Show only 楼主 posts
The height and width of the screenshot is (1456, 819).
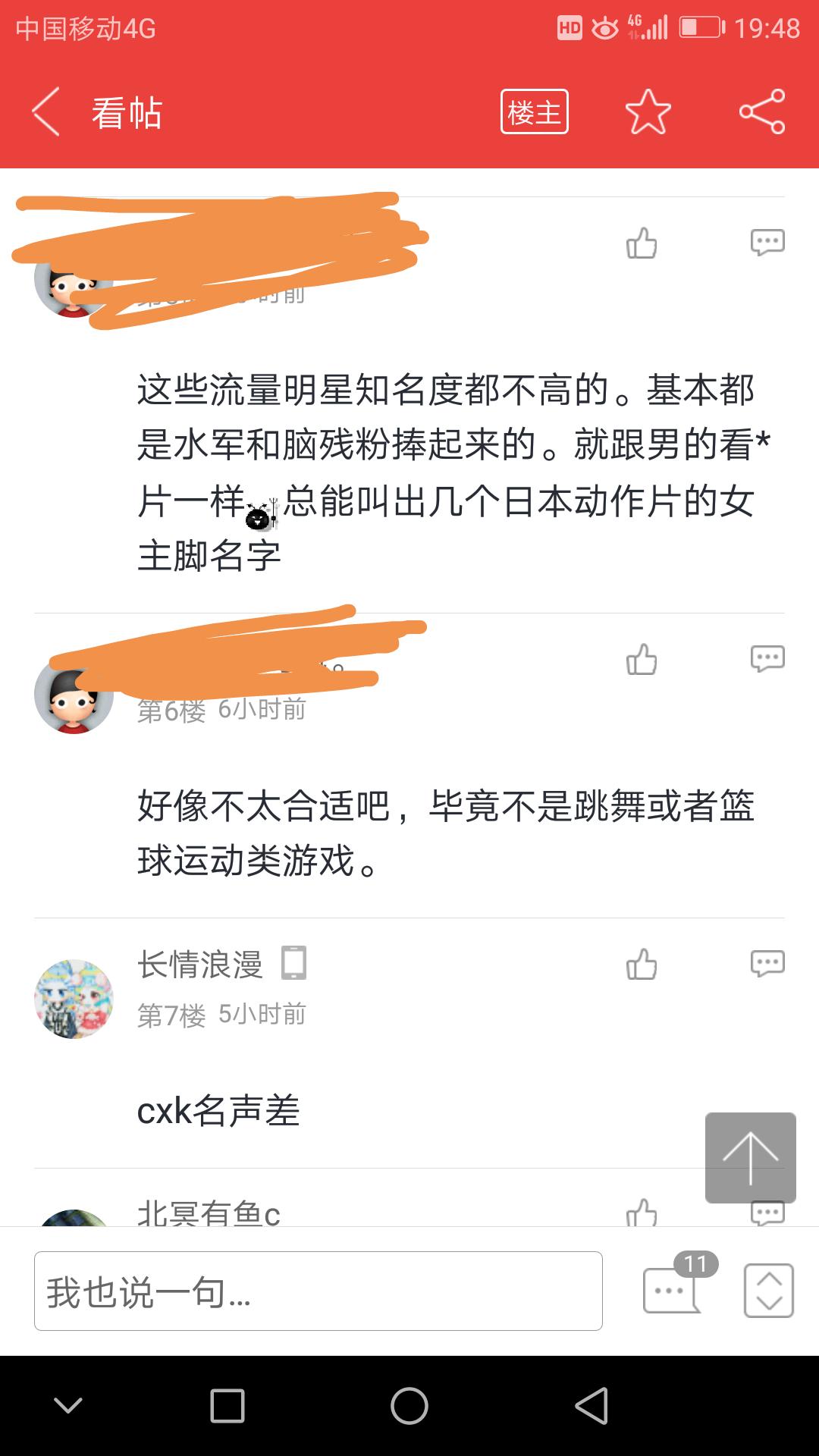click(534, 112)
